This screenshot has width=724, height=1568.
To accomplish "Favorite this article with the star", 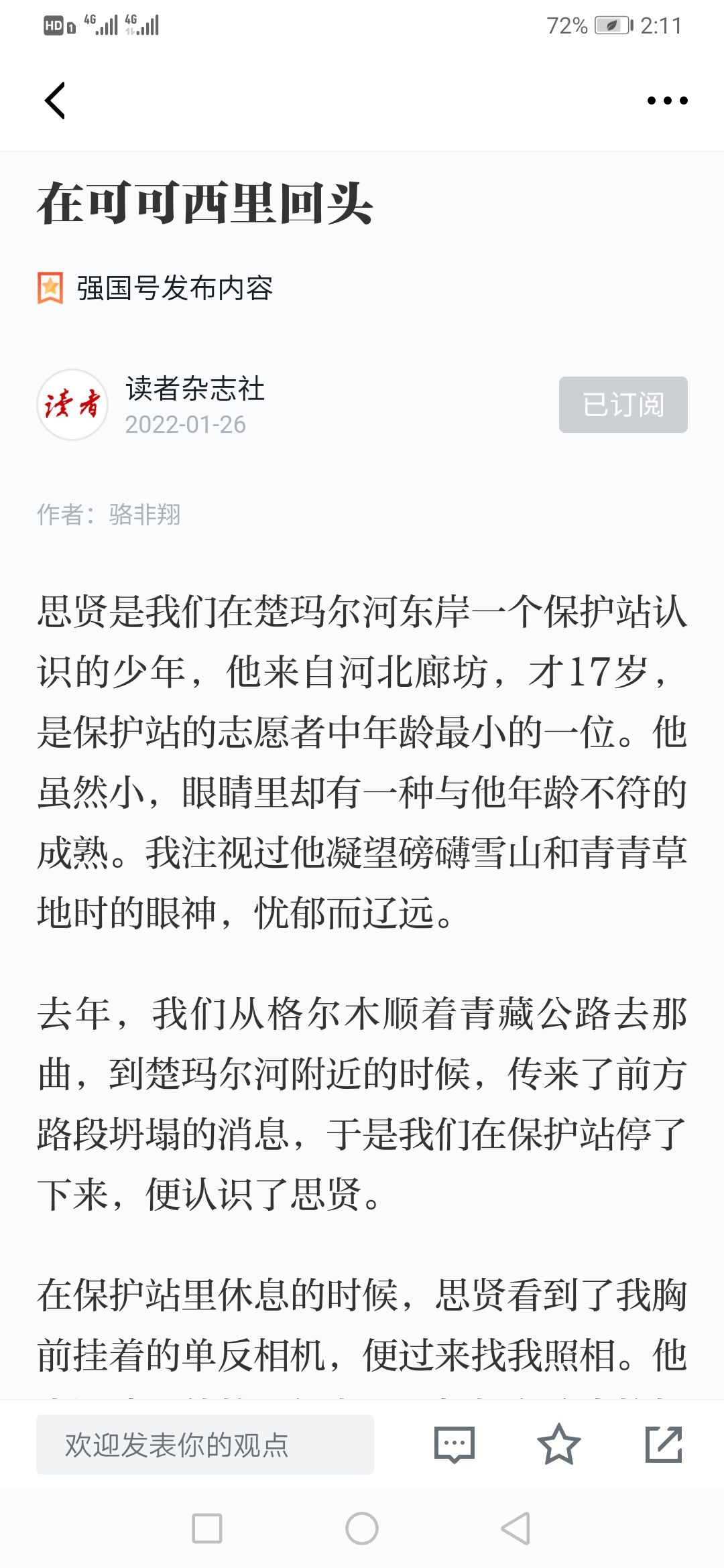I will [x=558, y=1444].
